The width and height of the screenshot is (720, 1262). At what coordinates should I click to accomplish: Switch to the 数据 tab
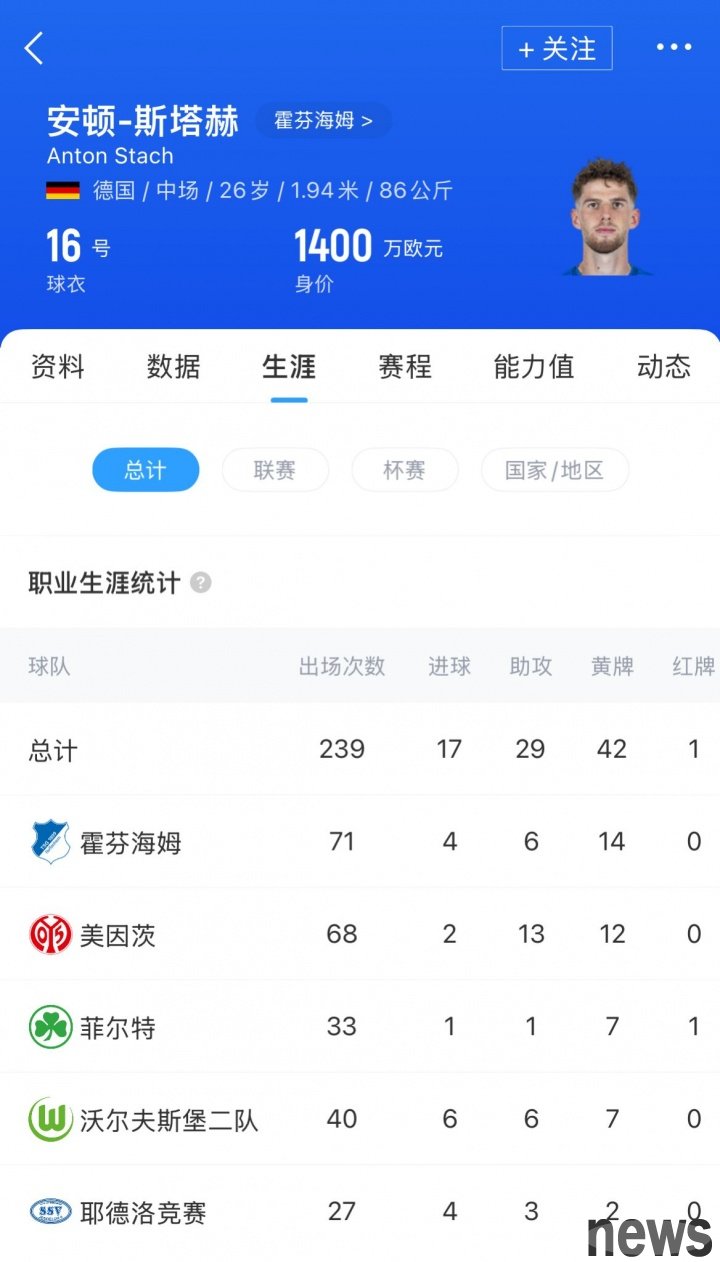tap(173, 367)
